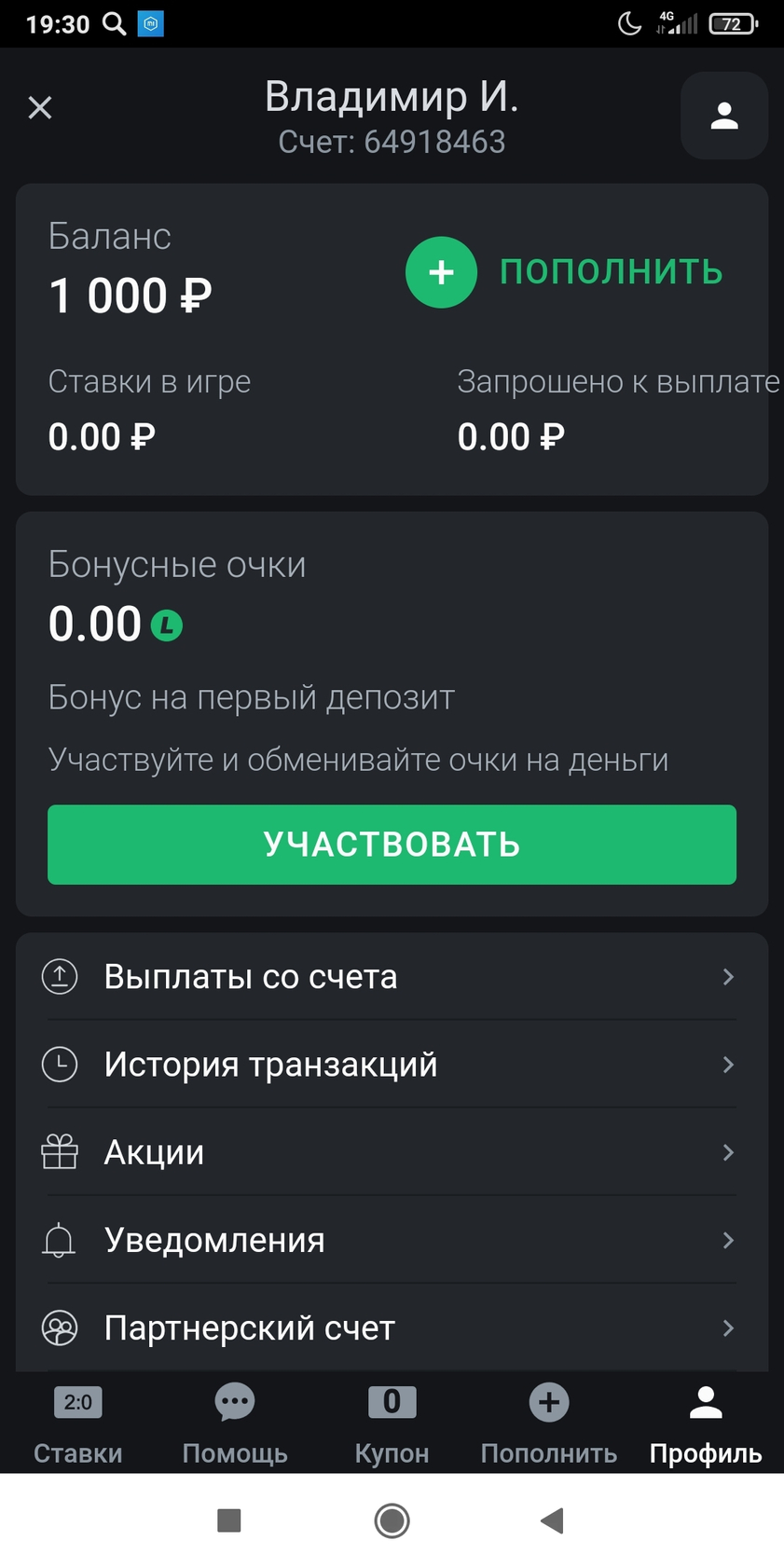Image resolution: width=784 pixels, height=1568 pixels.
Task: Select the Профиль tab
Action: (x=706, y=1424)
